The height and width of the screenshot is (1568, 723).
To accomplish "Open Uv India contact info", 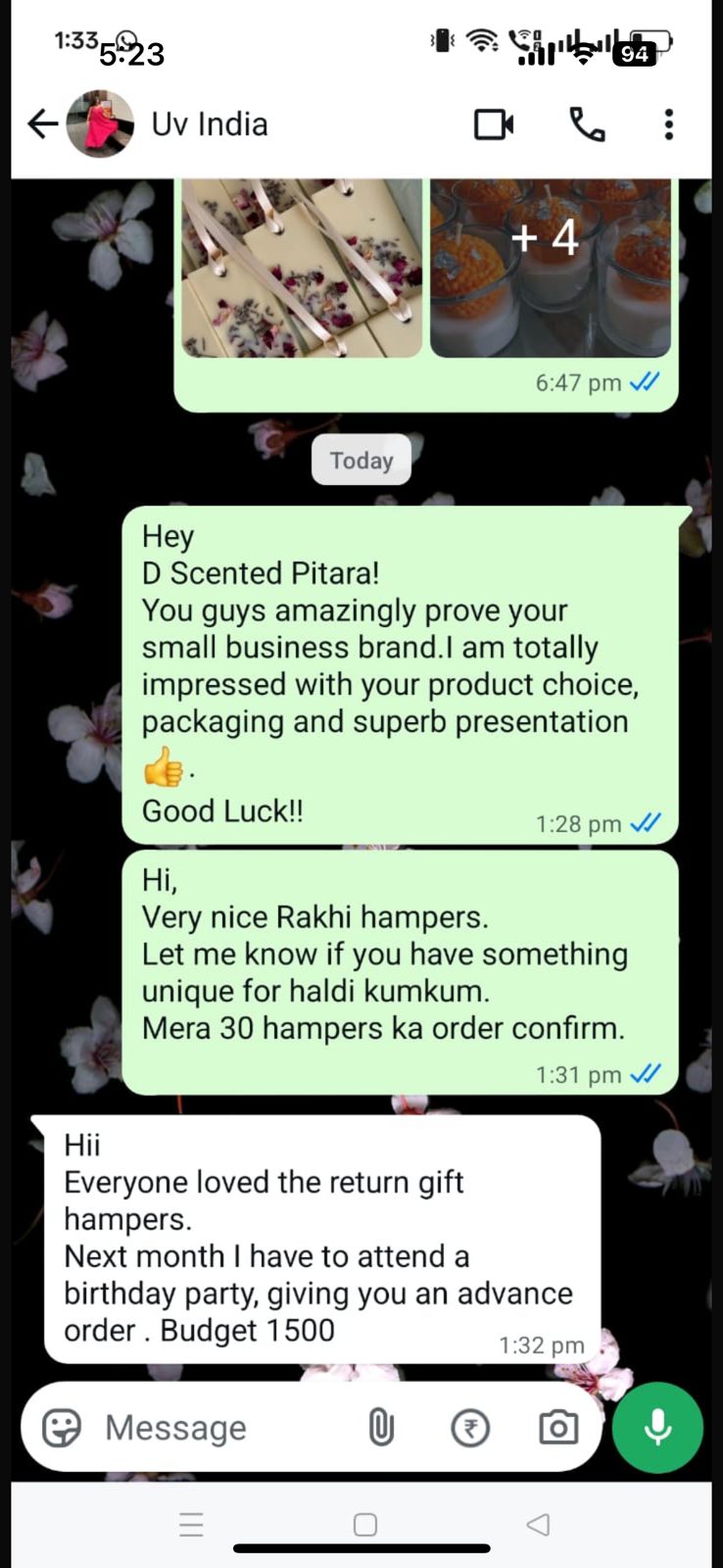I will (x=210, y=124).
